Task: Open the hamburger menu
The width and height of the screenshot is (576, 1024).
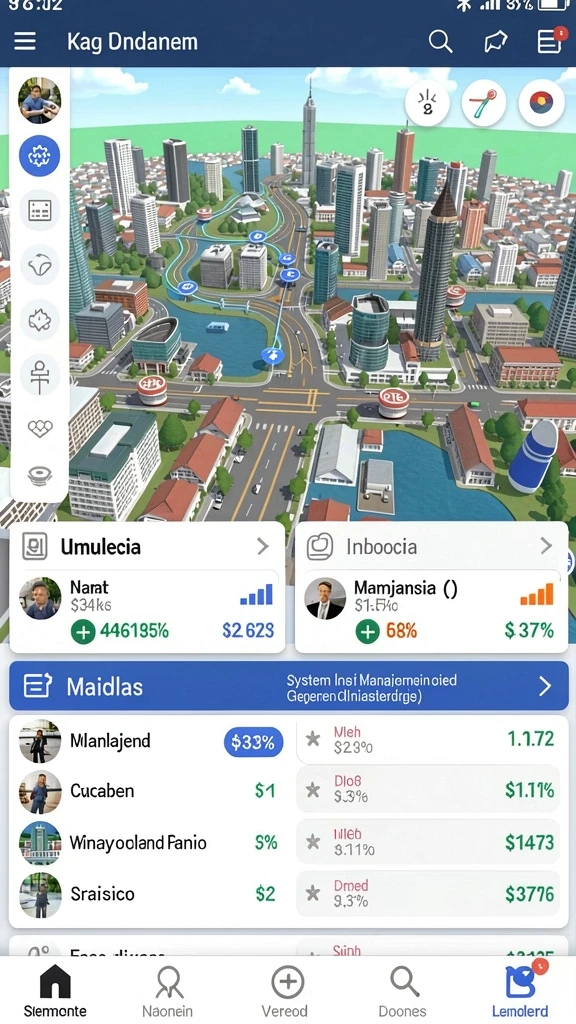Action: click(x=25, y=42)
